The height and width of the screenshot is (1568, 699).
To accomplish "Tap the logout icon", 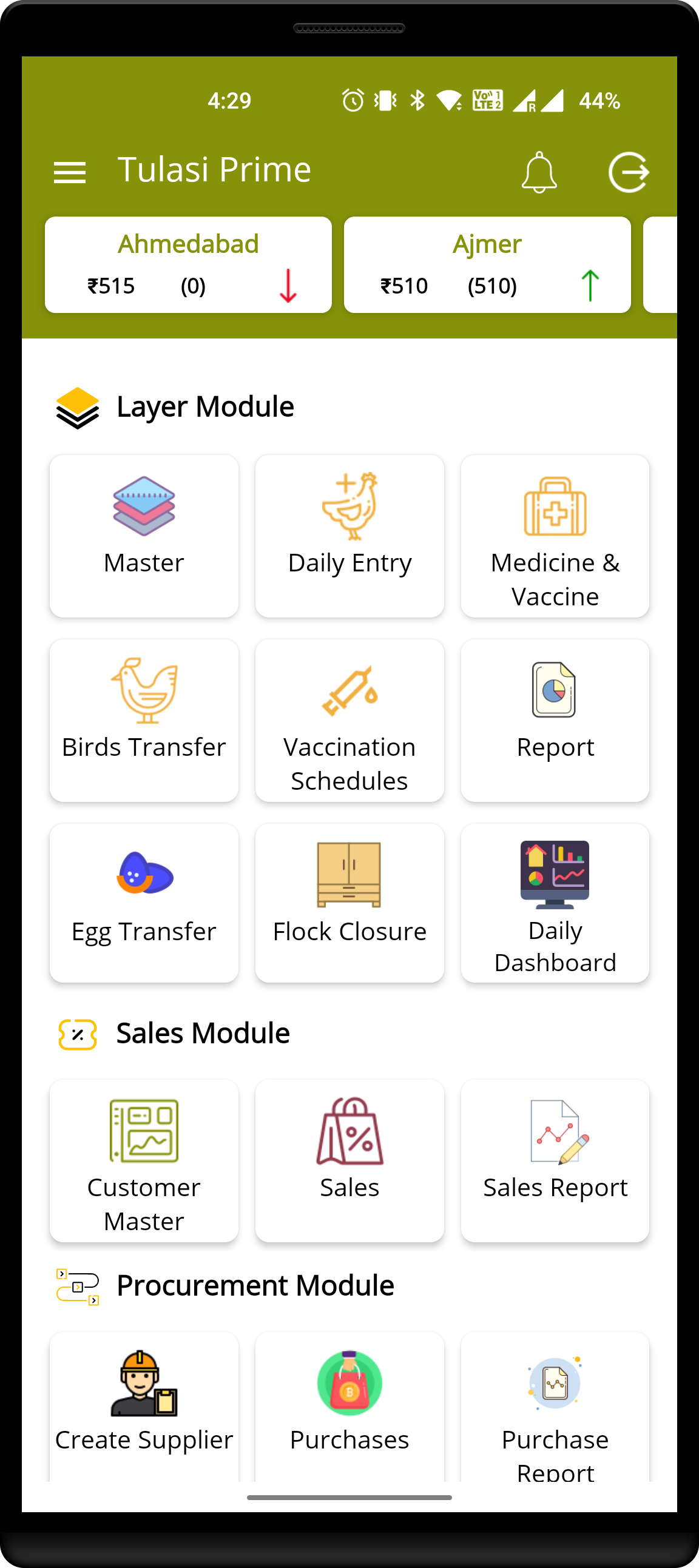I will (x=629, y=172).
